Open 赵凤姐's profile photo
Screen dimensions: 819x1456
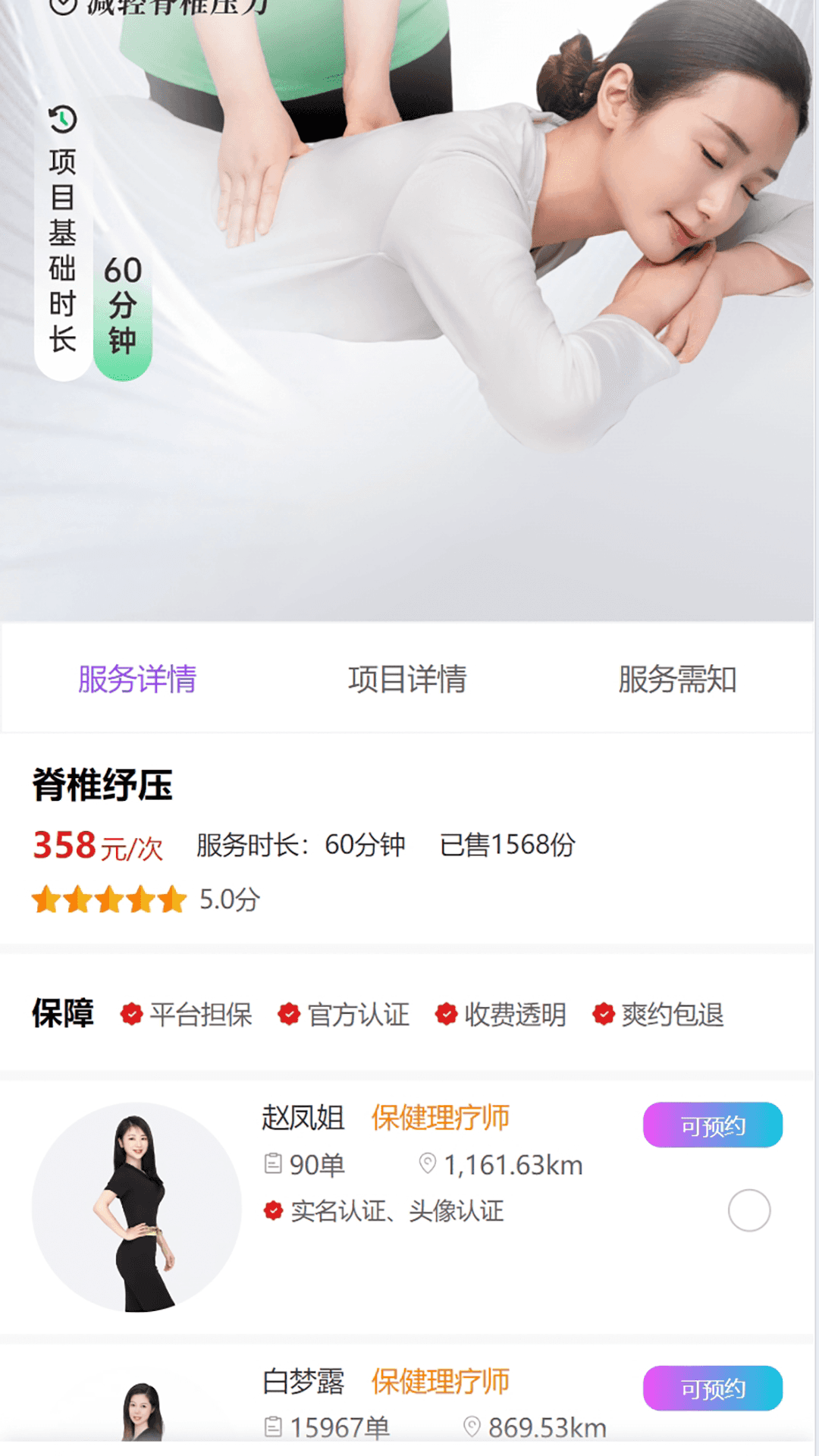click(136, 1207)
